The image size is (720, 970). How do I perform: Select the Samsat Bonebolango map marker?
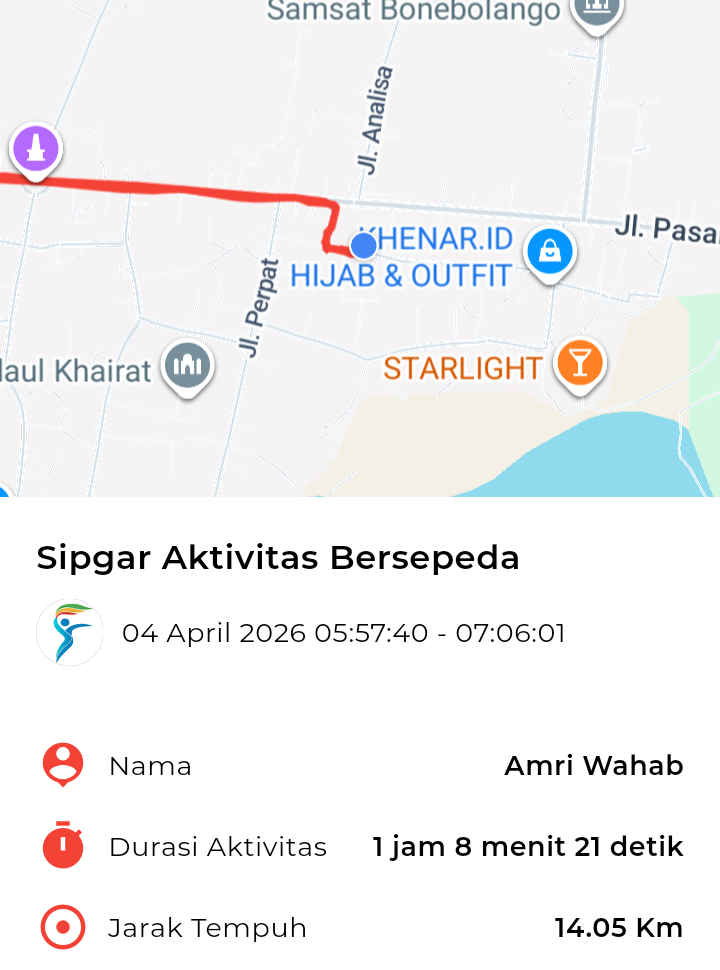coord(597,10)
